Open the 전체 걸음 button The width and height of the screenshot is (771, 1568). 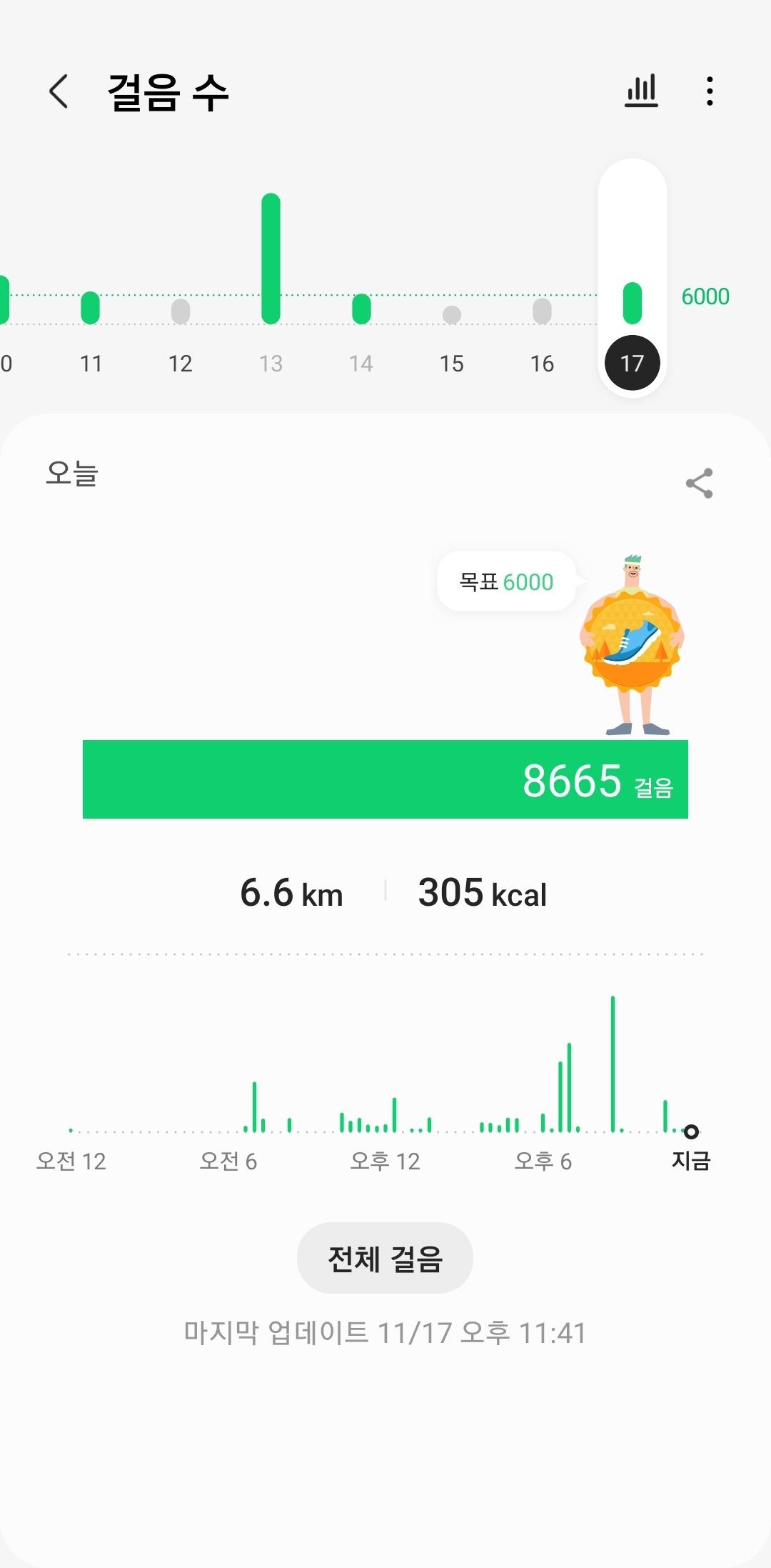(385, 1258)
